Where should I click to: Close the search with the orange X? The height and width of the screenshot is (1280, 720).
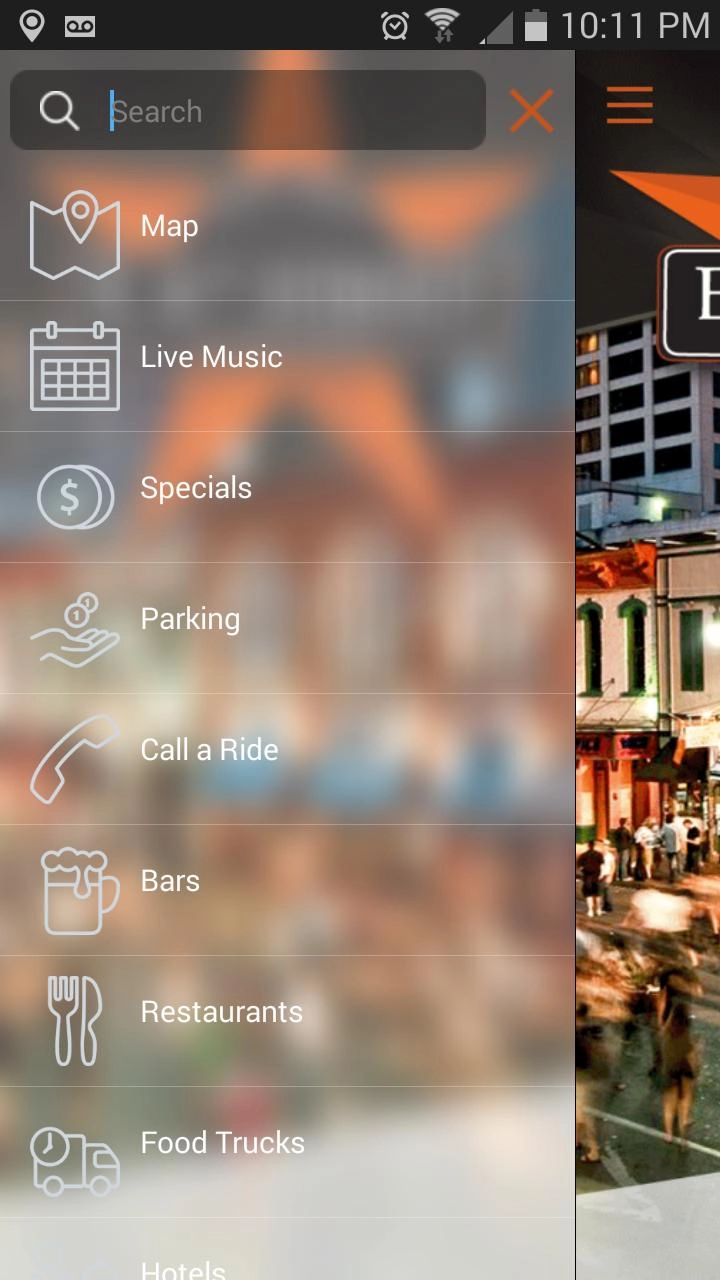coord(531,110)
